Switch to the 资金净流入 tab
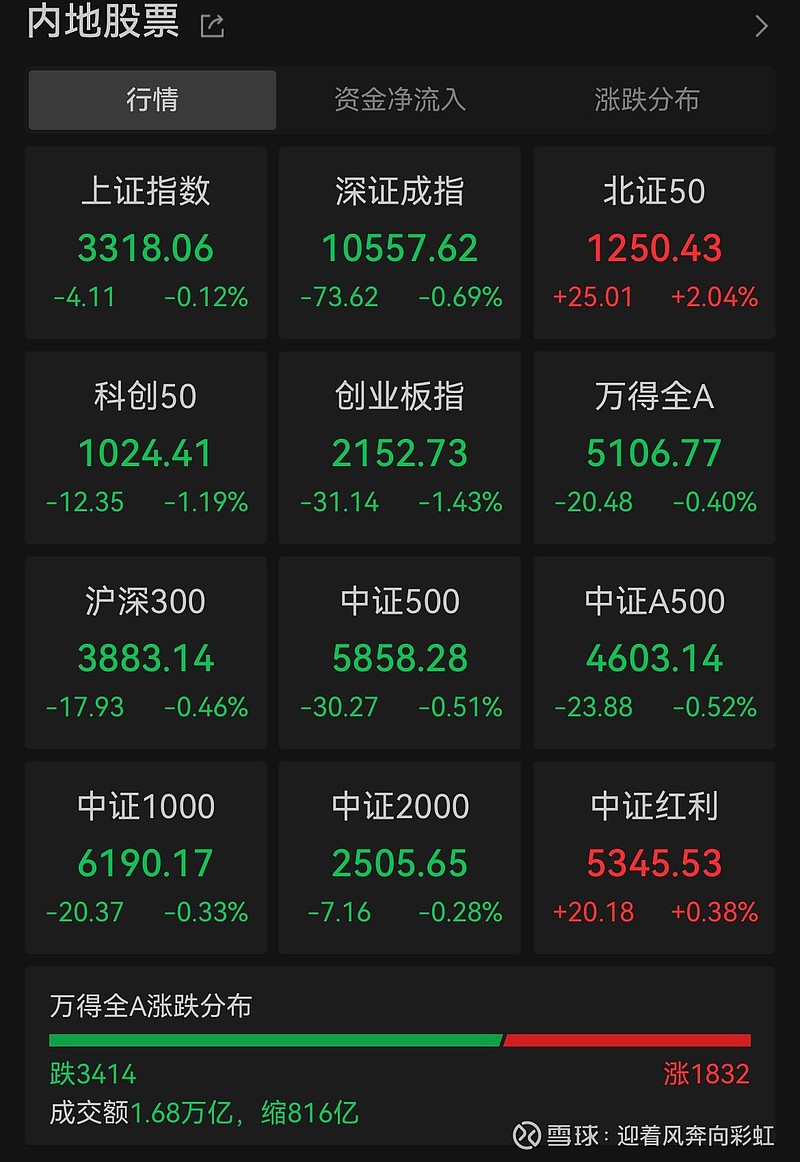 (x=400, y=100)
